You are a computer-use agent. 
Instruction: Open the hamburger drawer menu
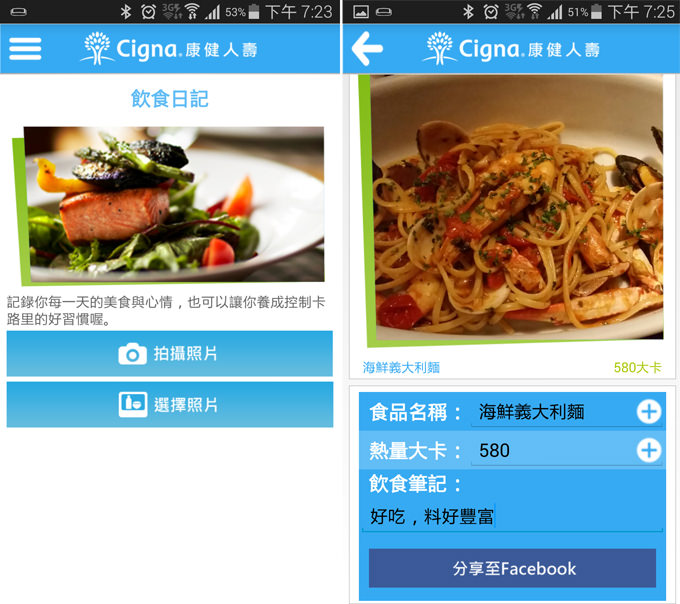(26, 49)
